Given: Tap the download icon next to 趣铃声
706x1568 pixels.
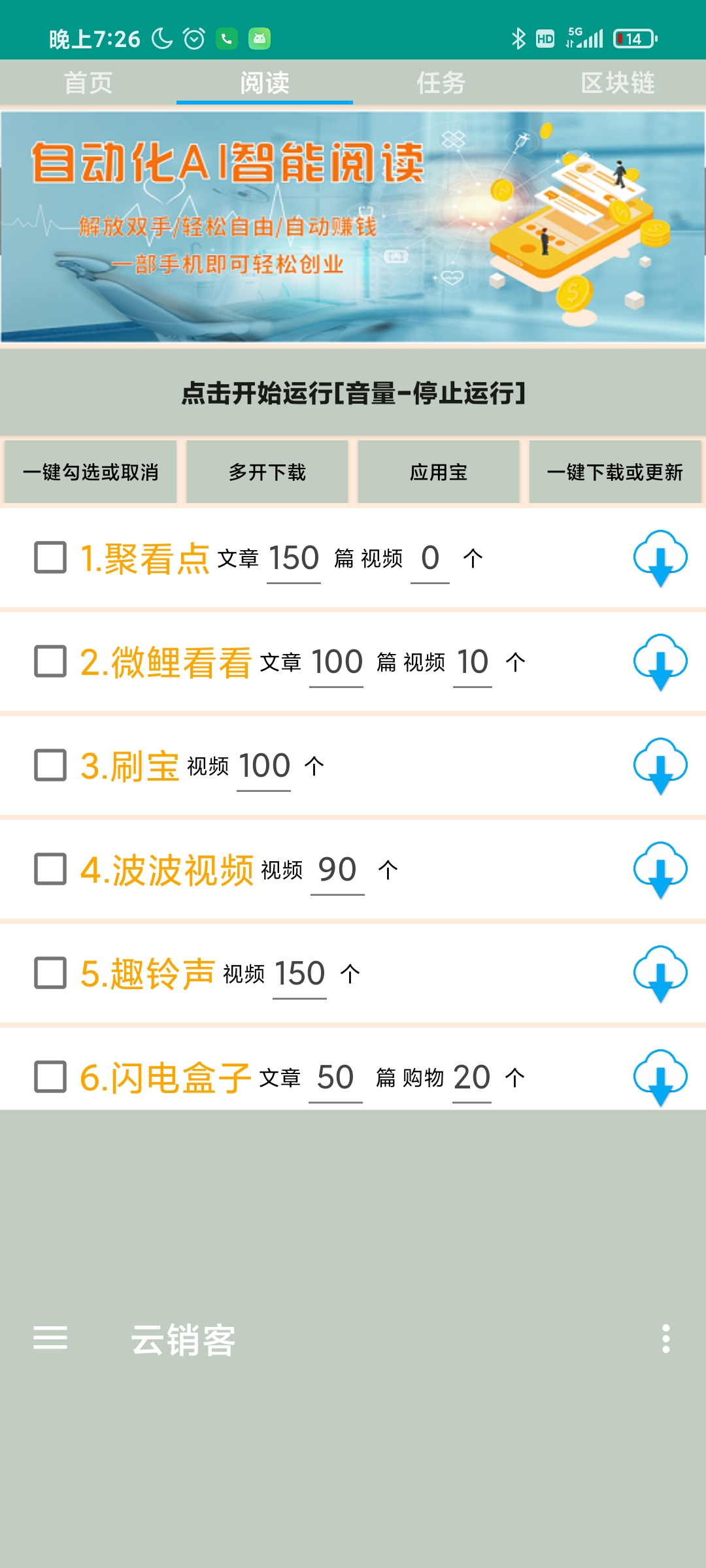Looking at the screenshot, I should point(660,973).
